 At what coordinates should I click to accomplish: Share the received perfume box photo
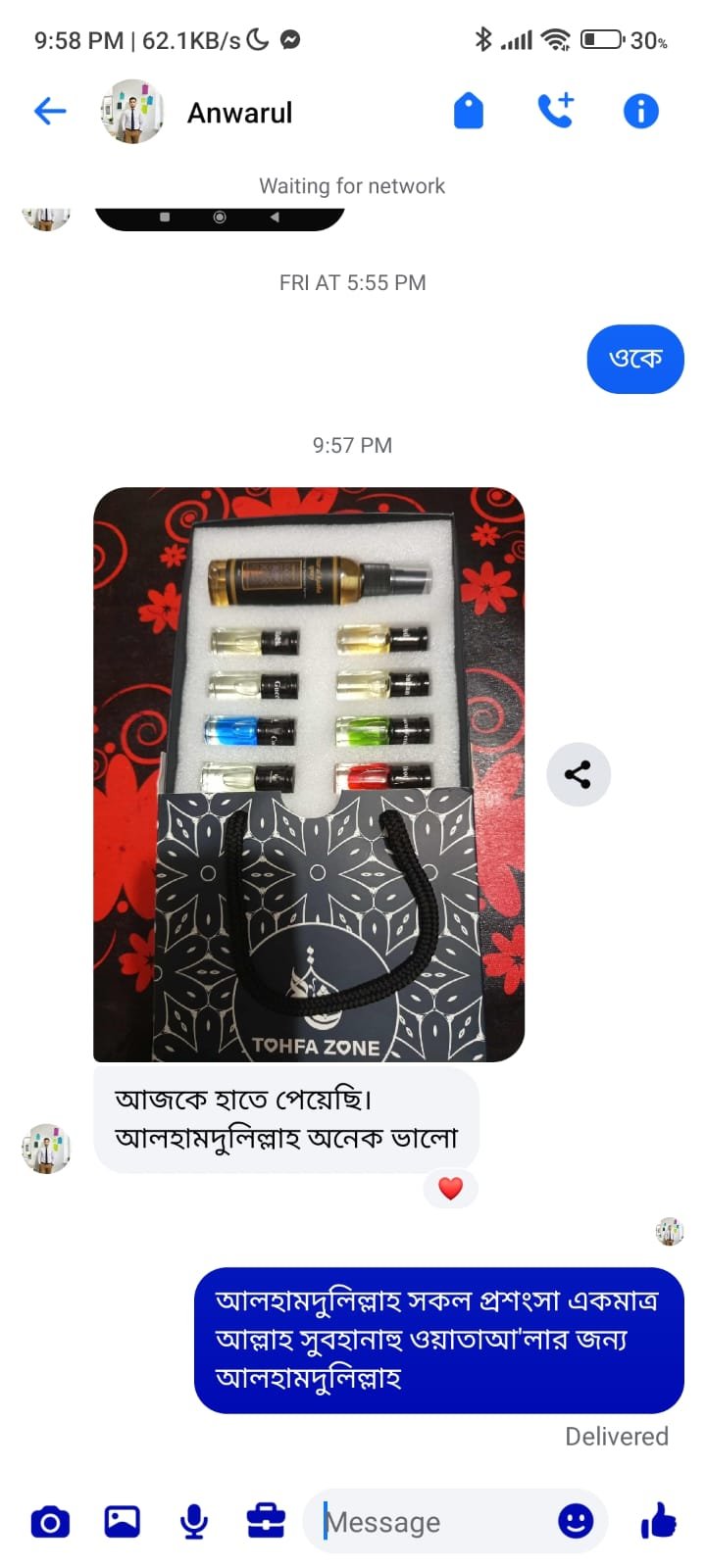tap(578, 775)
